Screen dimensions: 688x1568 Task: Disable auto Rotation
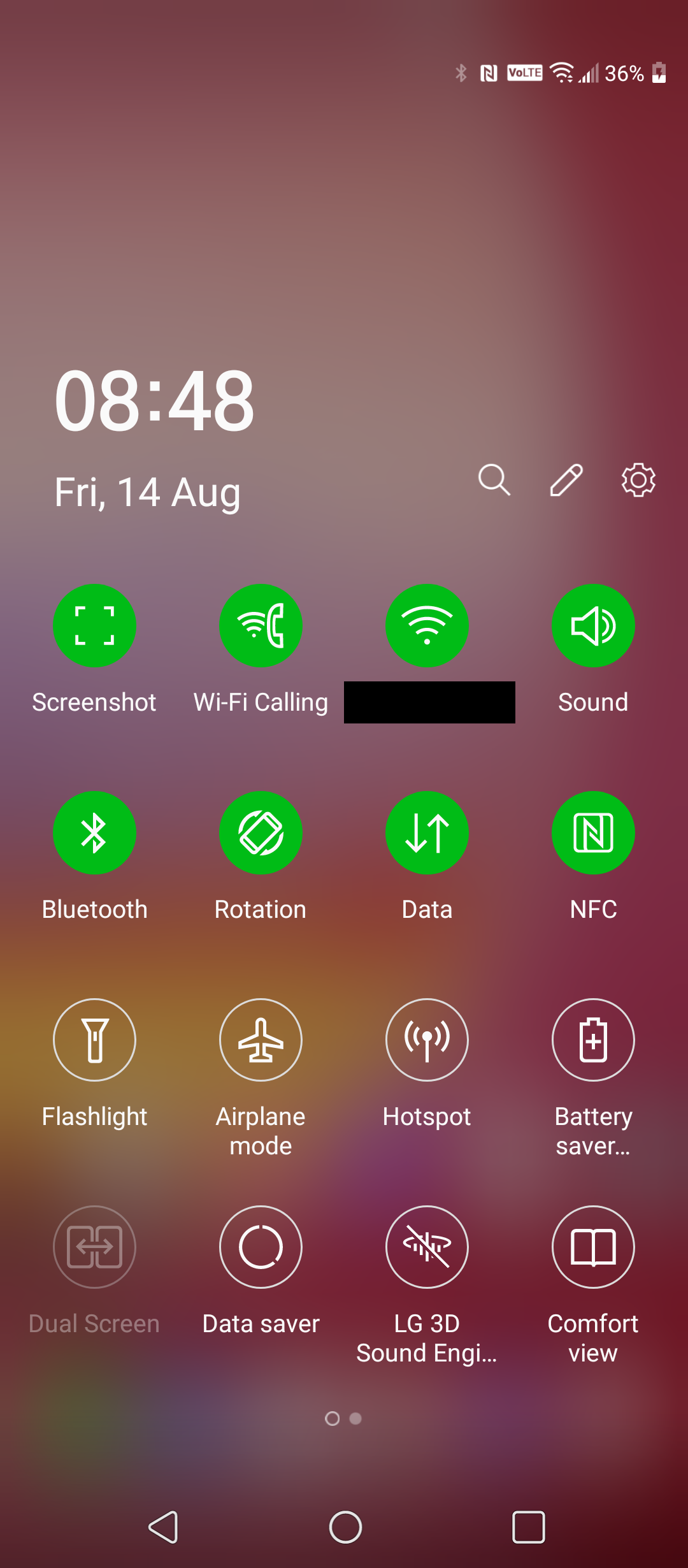tap(261, 832)
